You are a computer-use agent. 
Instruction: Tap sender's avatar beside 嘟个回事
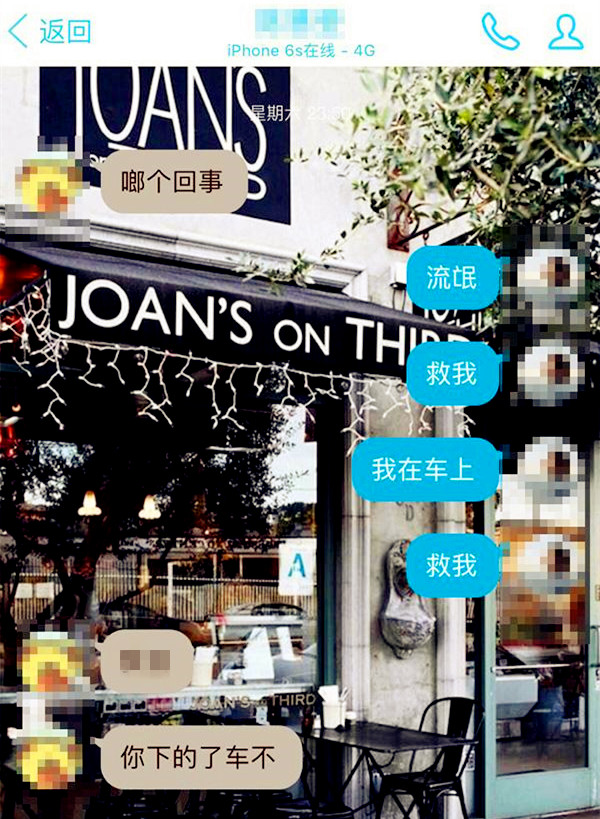pyautogui.click(x=48, y=182)
